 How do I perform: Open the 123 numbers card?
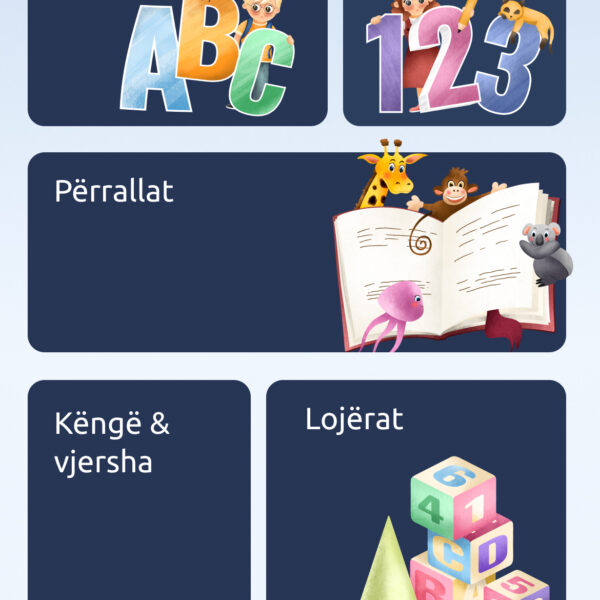[x=454, y=62]
